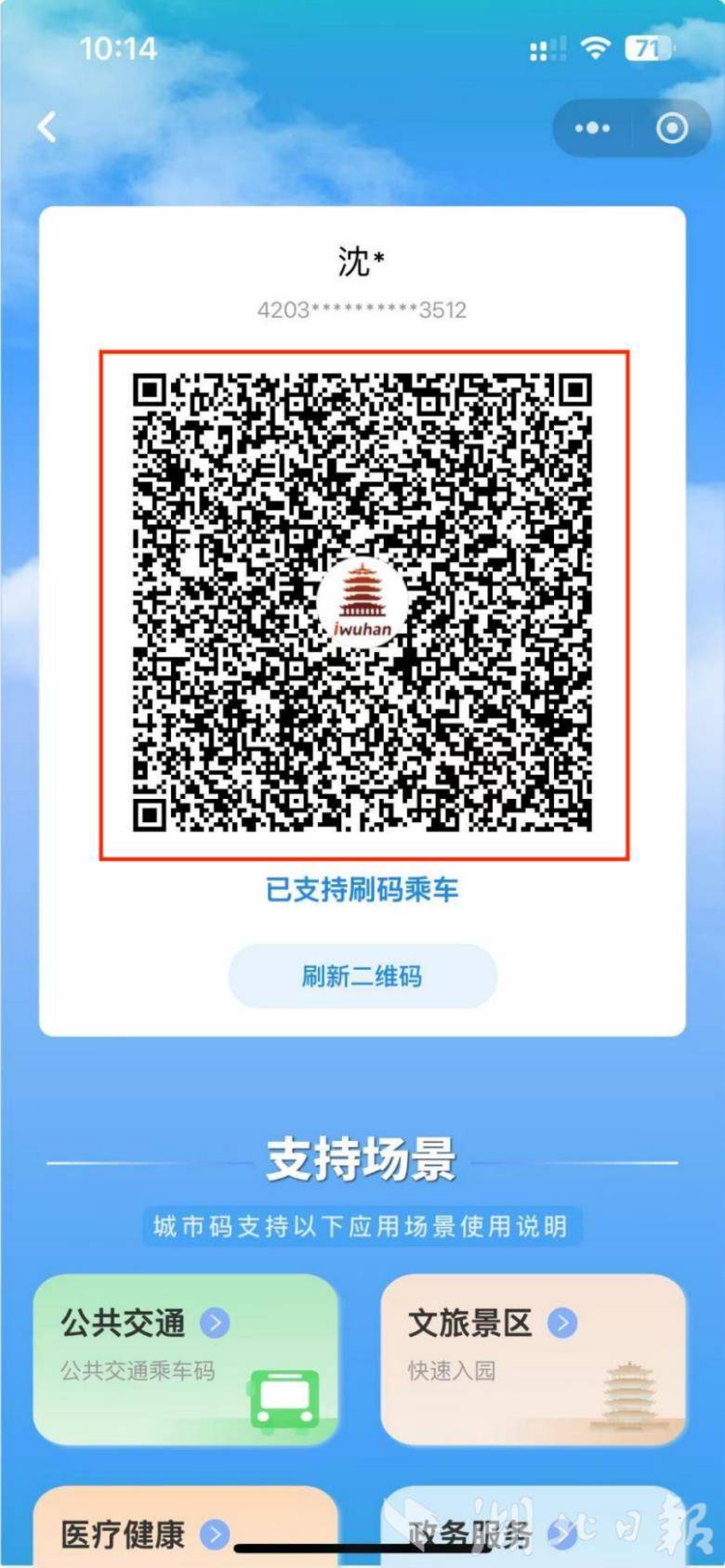
Task: Refresh the QR code with 刷新二维码
Action: (x=362, y=976)
